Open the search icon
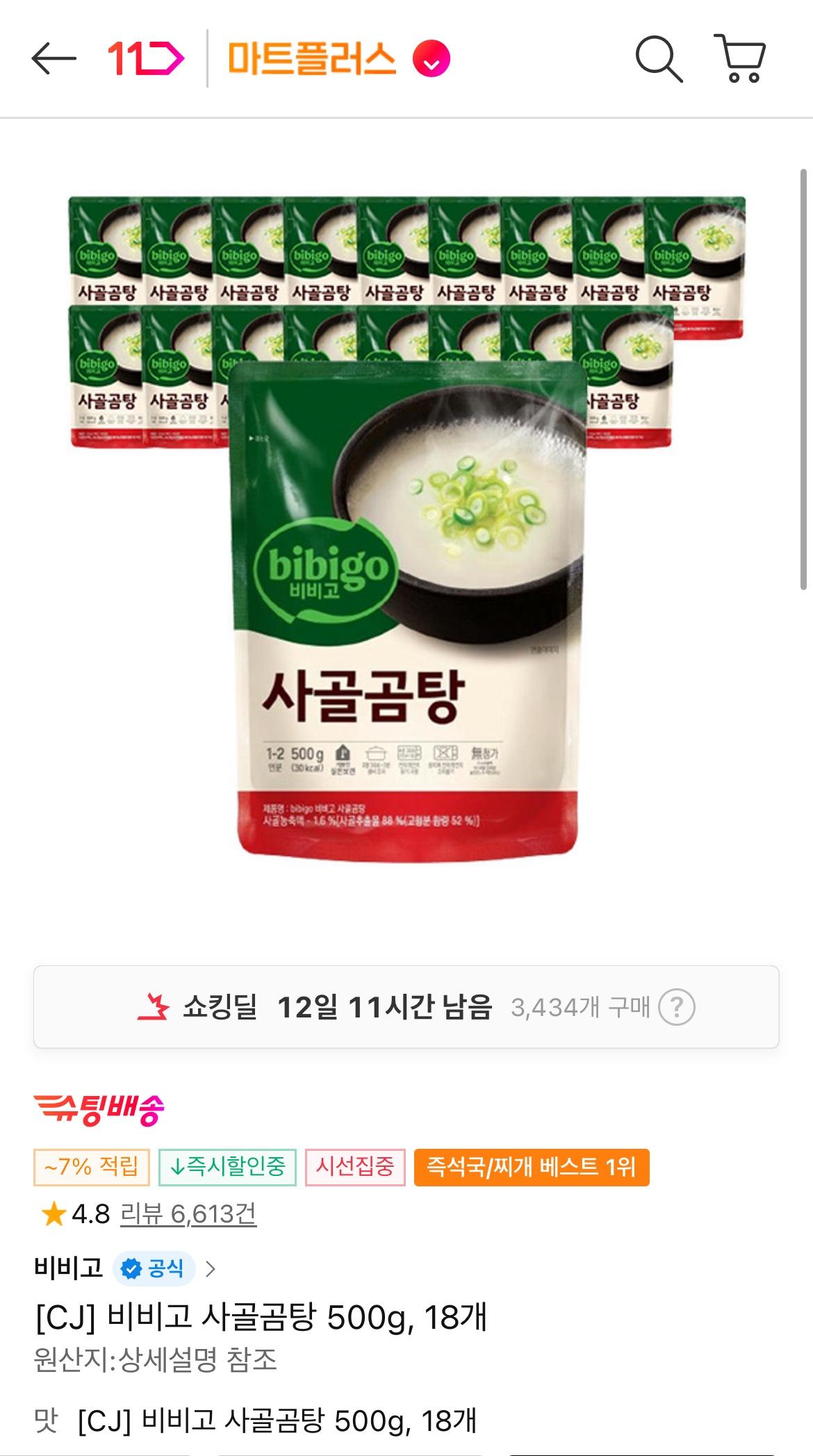Viewport: 813px width, 1456px height. pos(658,60)
